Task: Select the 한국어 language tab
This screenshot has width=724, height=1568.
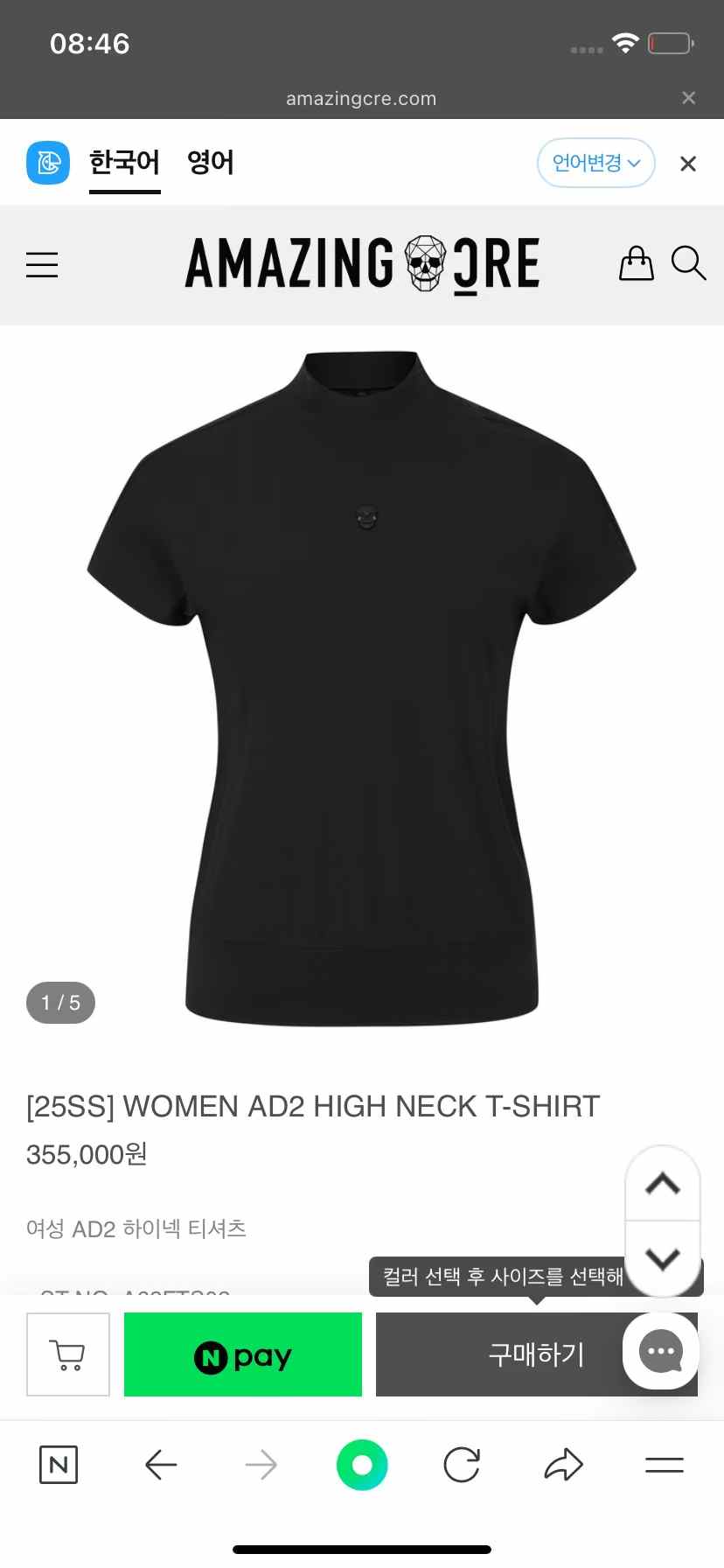Action: point(124,163)
